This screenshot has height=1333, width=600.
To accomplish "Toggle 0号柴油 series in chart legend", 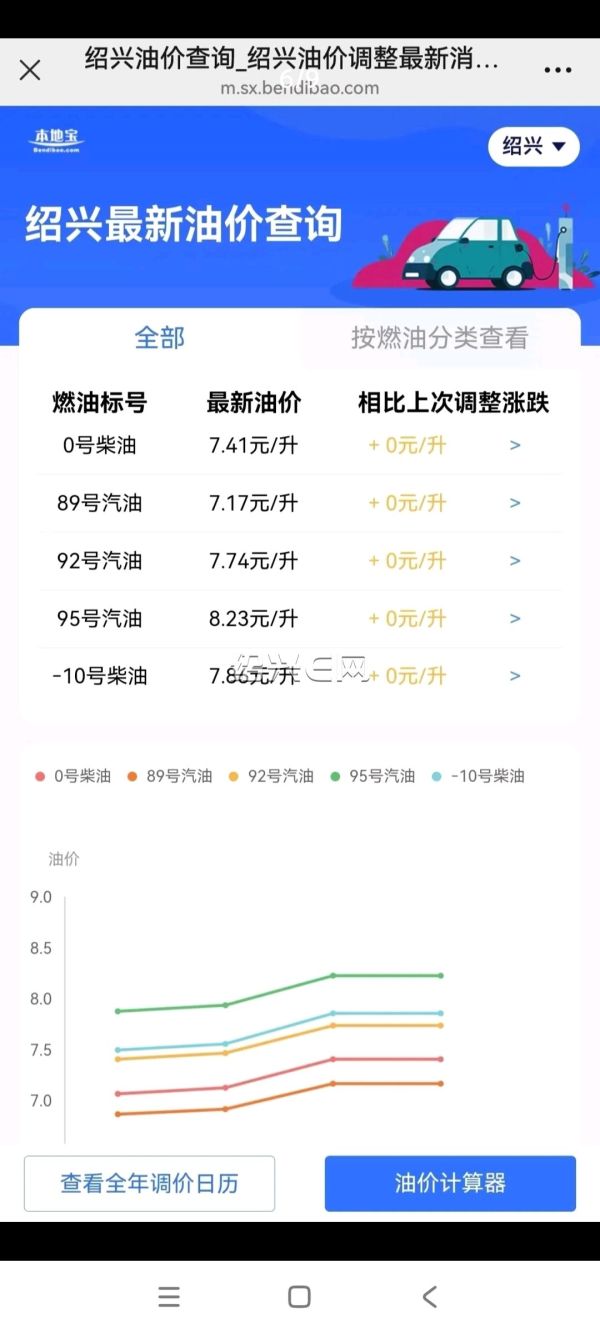I will (x=72, y=776).
